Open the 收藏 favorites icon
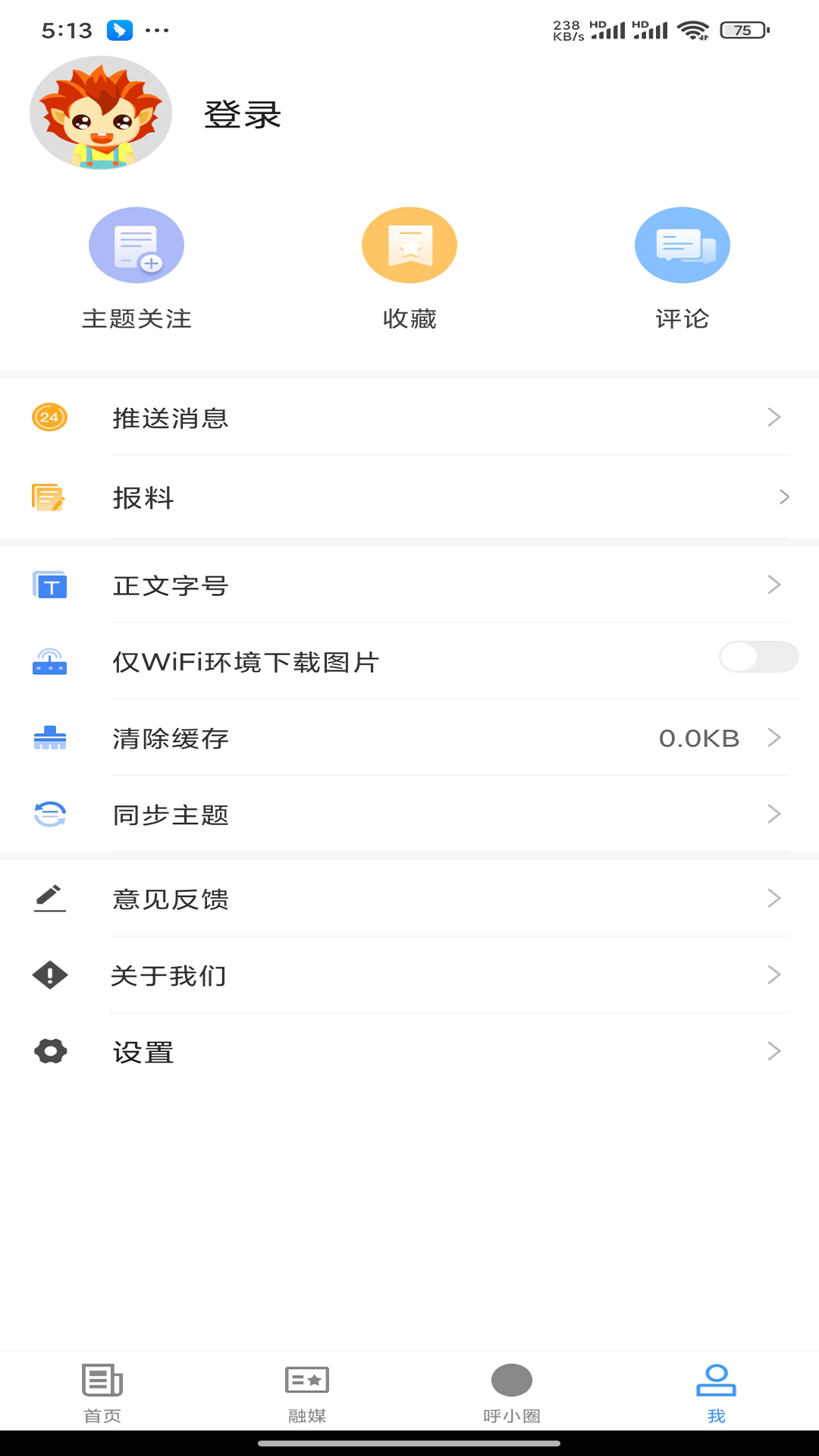Screen dimensions: 819x1456 point(409,245)
